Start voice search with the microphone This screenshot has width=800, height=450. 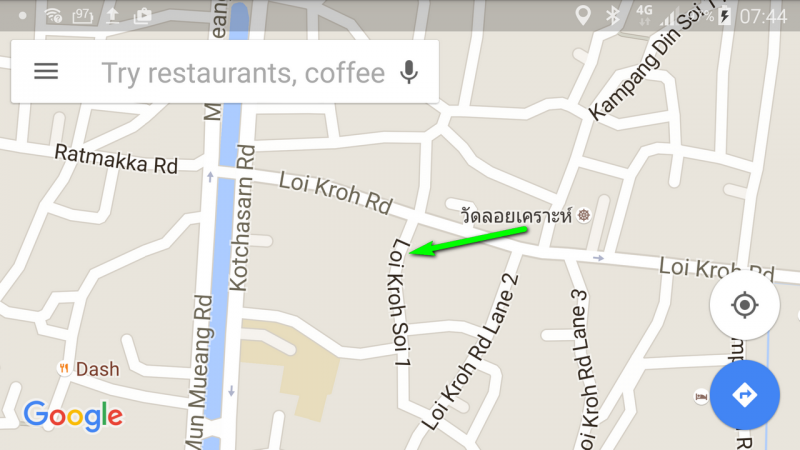pyautogui.click(x=407, y=72)
